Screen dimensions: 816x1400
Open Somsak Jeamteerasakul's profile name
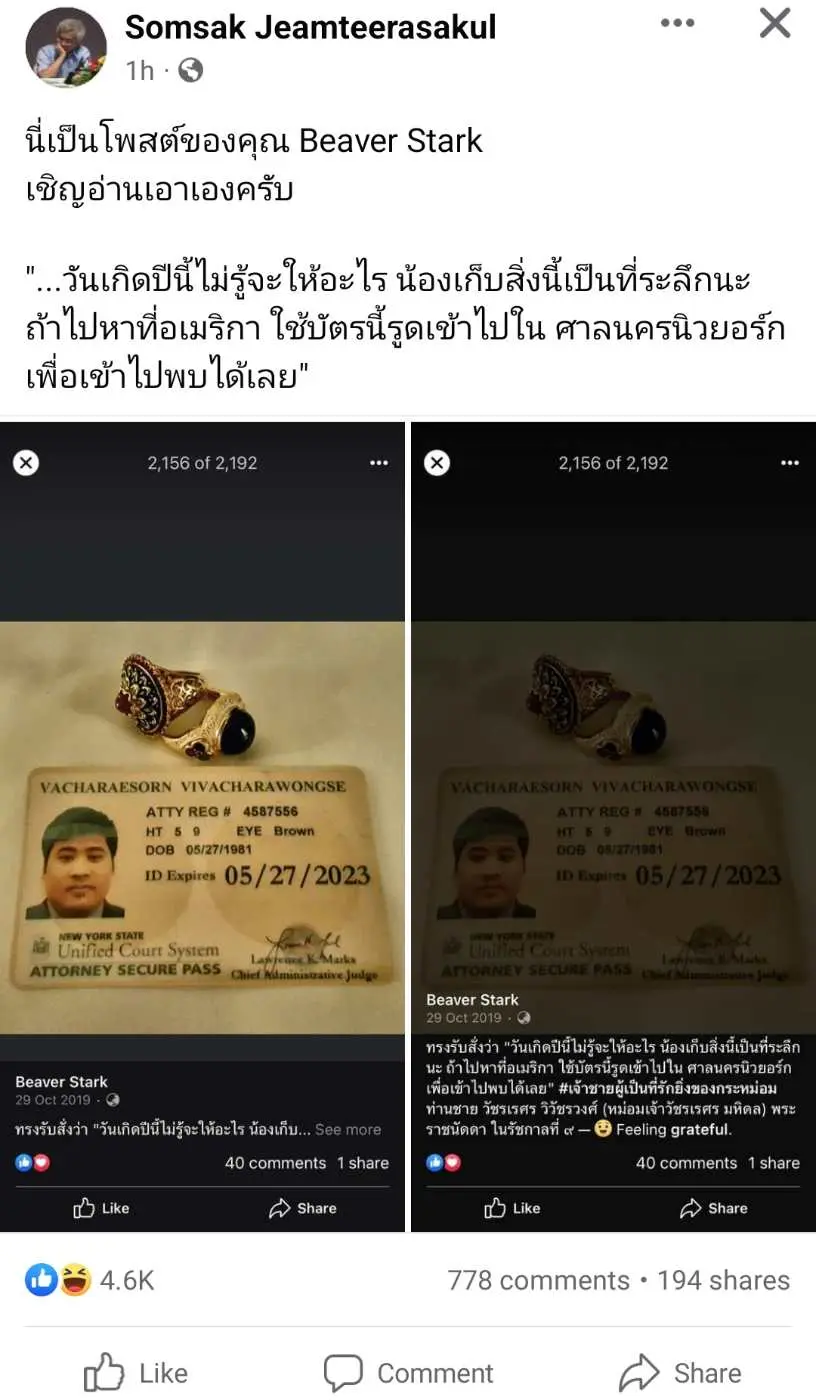coord(310,27)
